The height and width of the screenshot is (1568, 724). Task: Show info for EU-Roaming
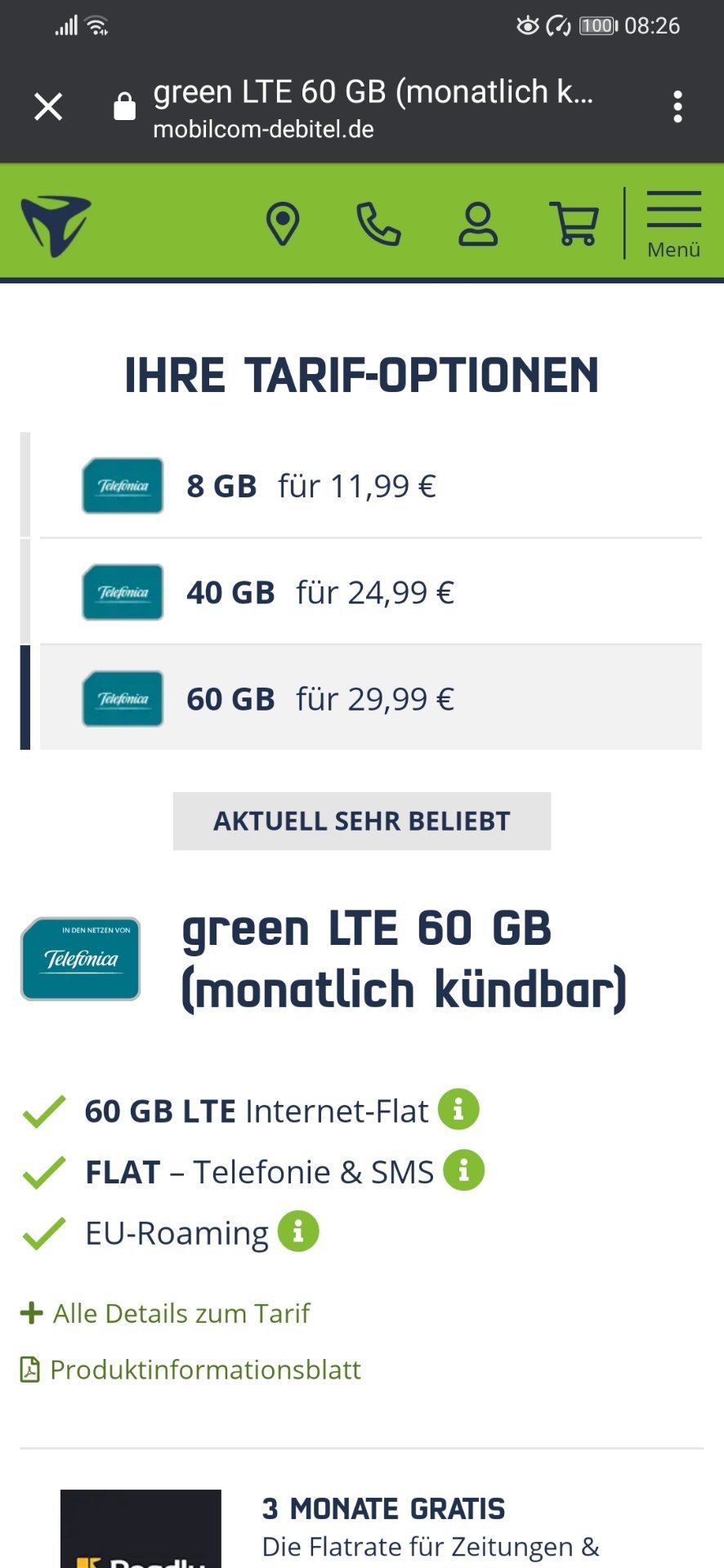point(298,1231)
